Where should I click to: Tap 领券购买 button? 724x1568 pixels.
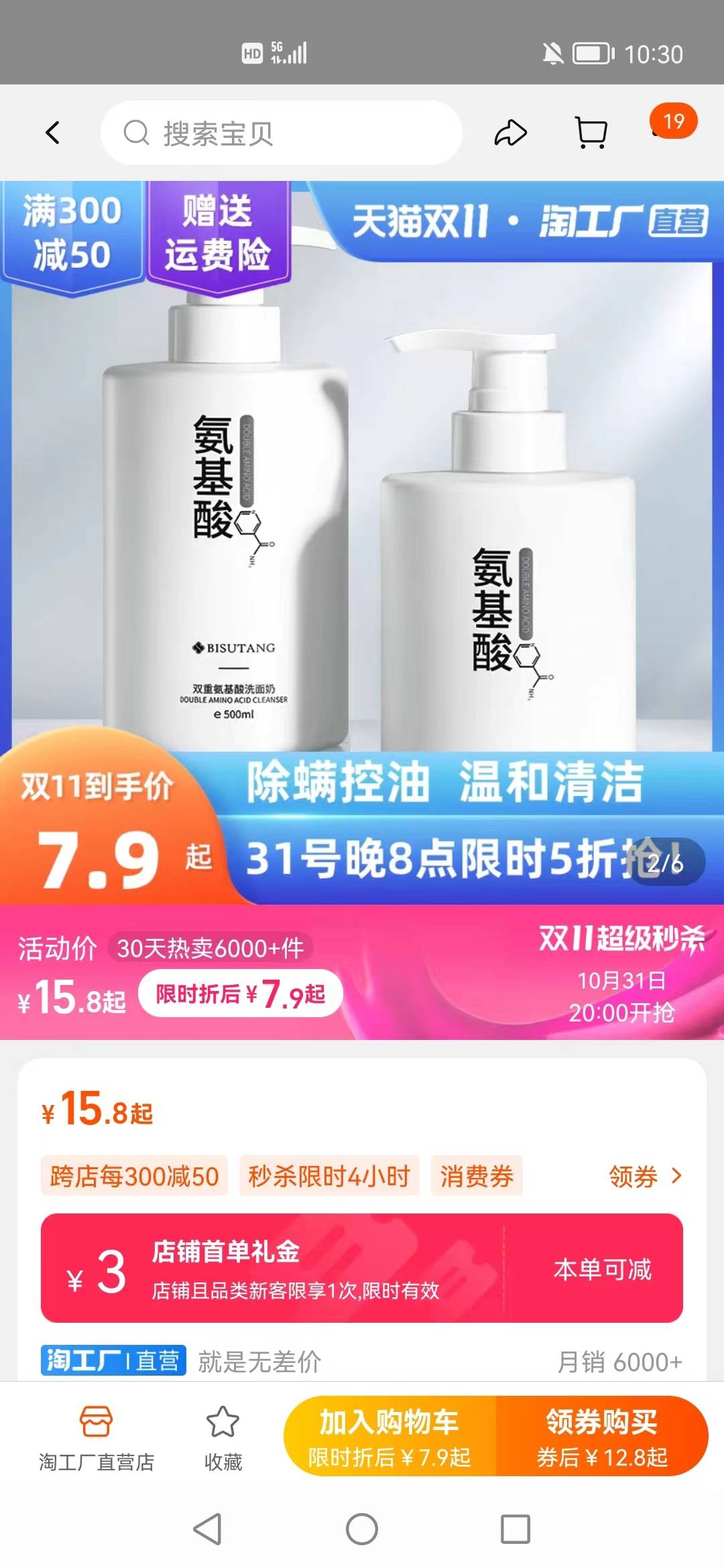(601, 1436)
